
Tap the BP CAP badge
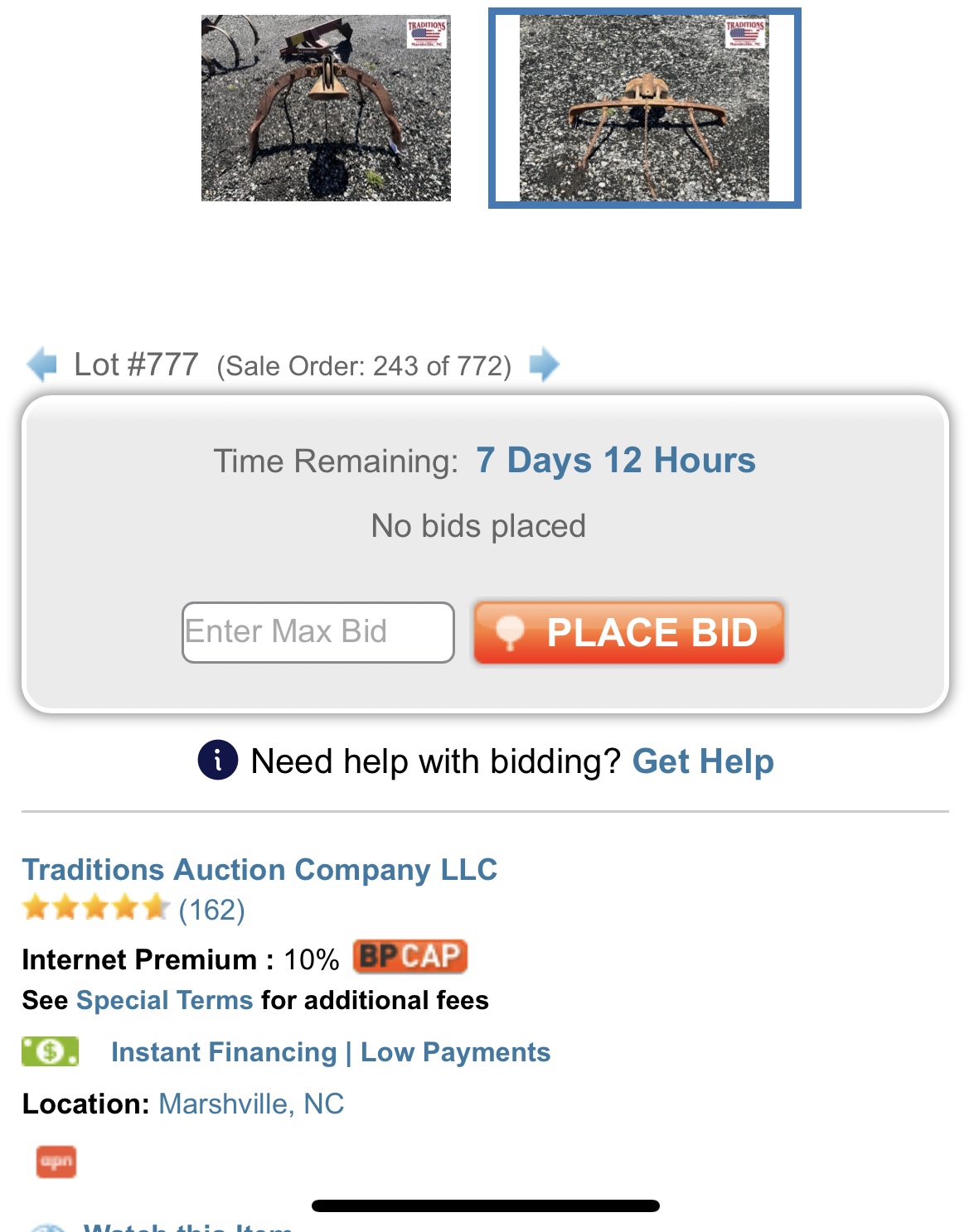click(410, 957)
